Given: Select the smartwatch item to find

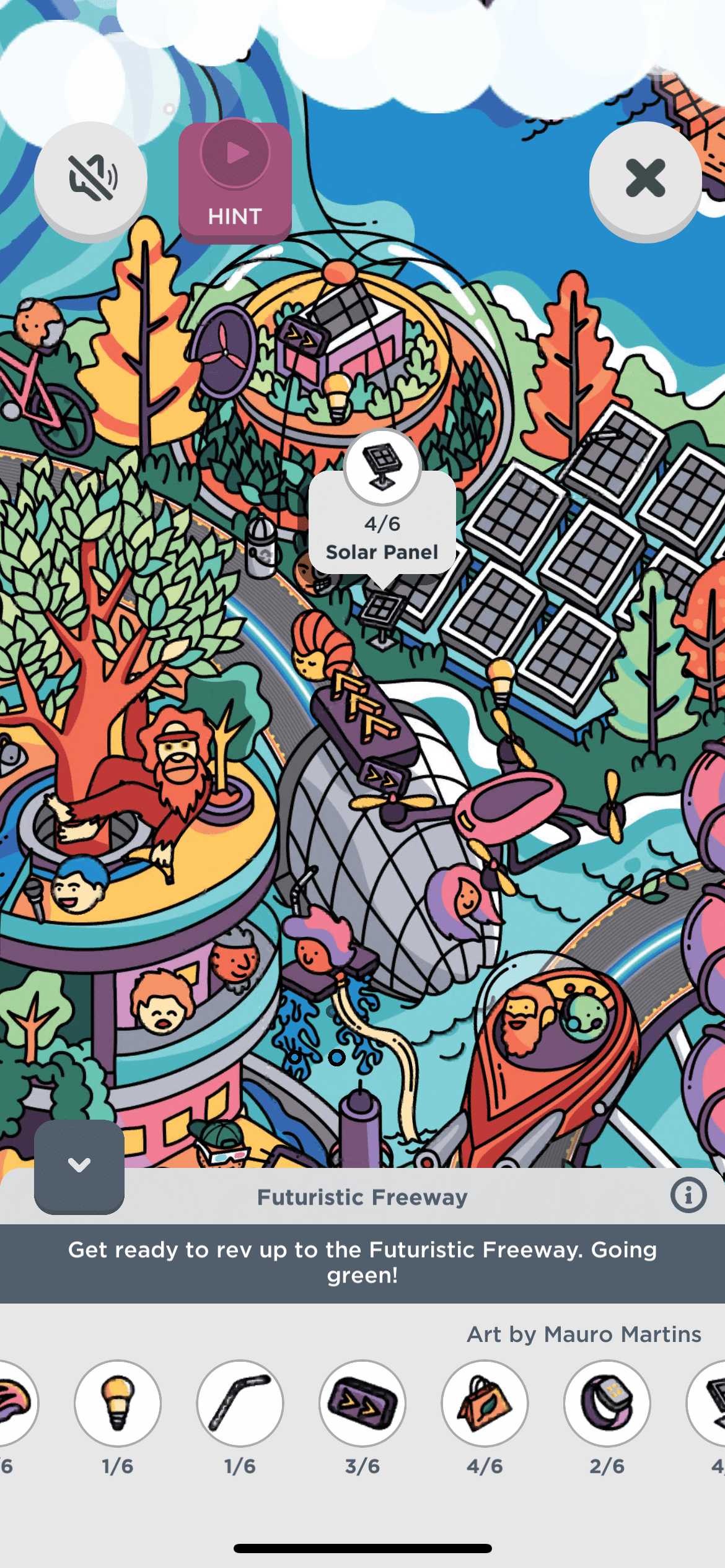Looking at the screenshot, I should pyautogui.click(x=607, y=1403).
